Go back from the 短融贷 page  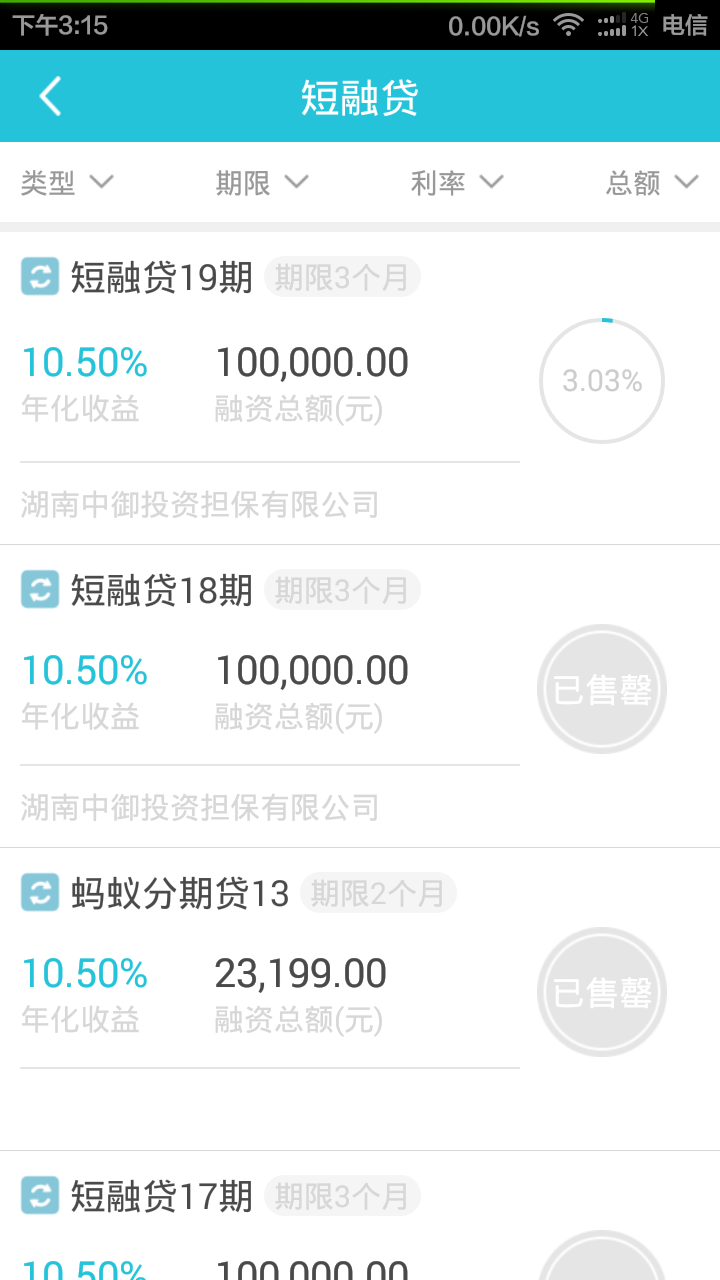coord(50,97)
